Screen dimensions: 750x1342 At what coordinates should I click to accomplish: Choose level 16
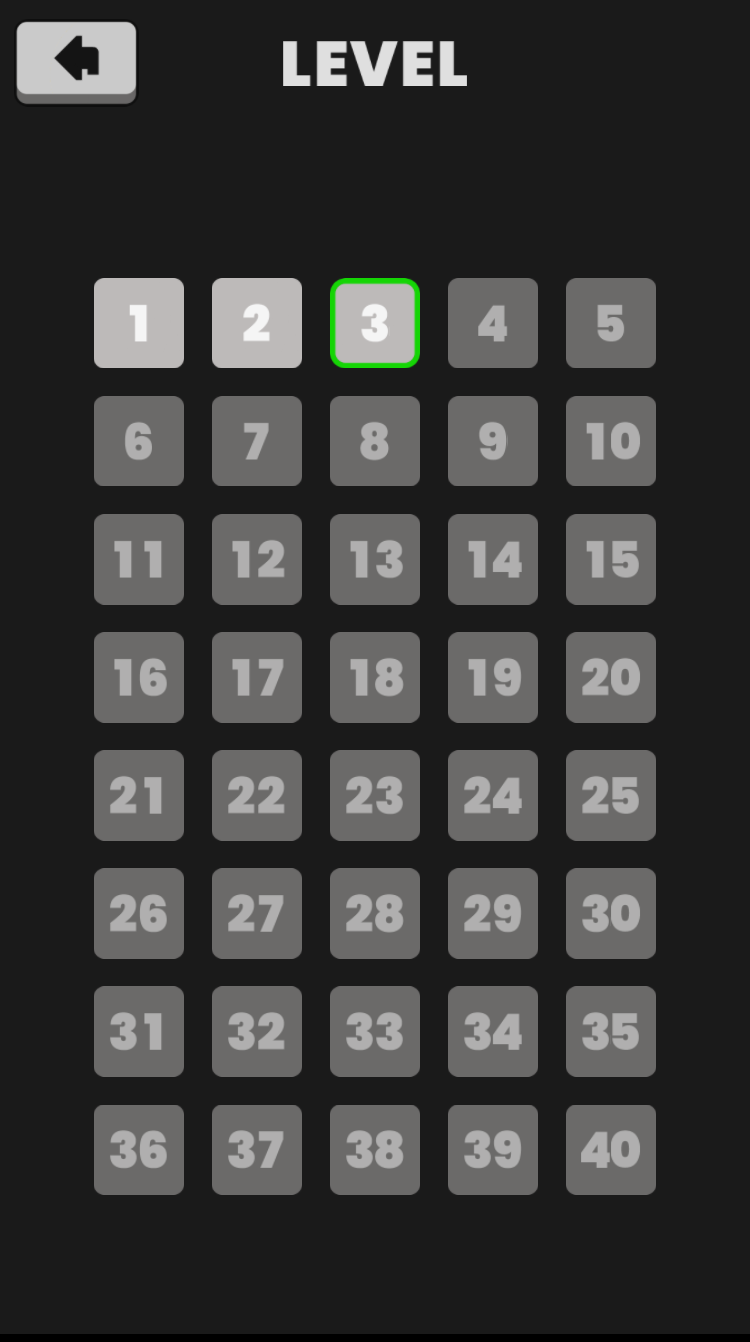pos(139,677)
